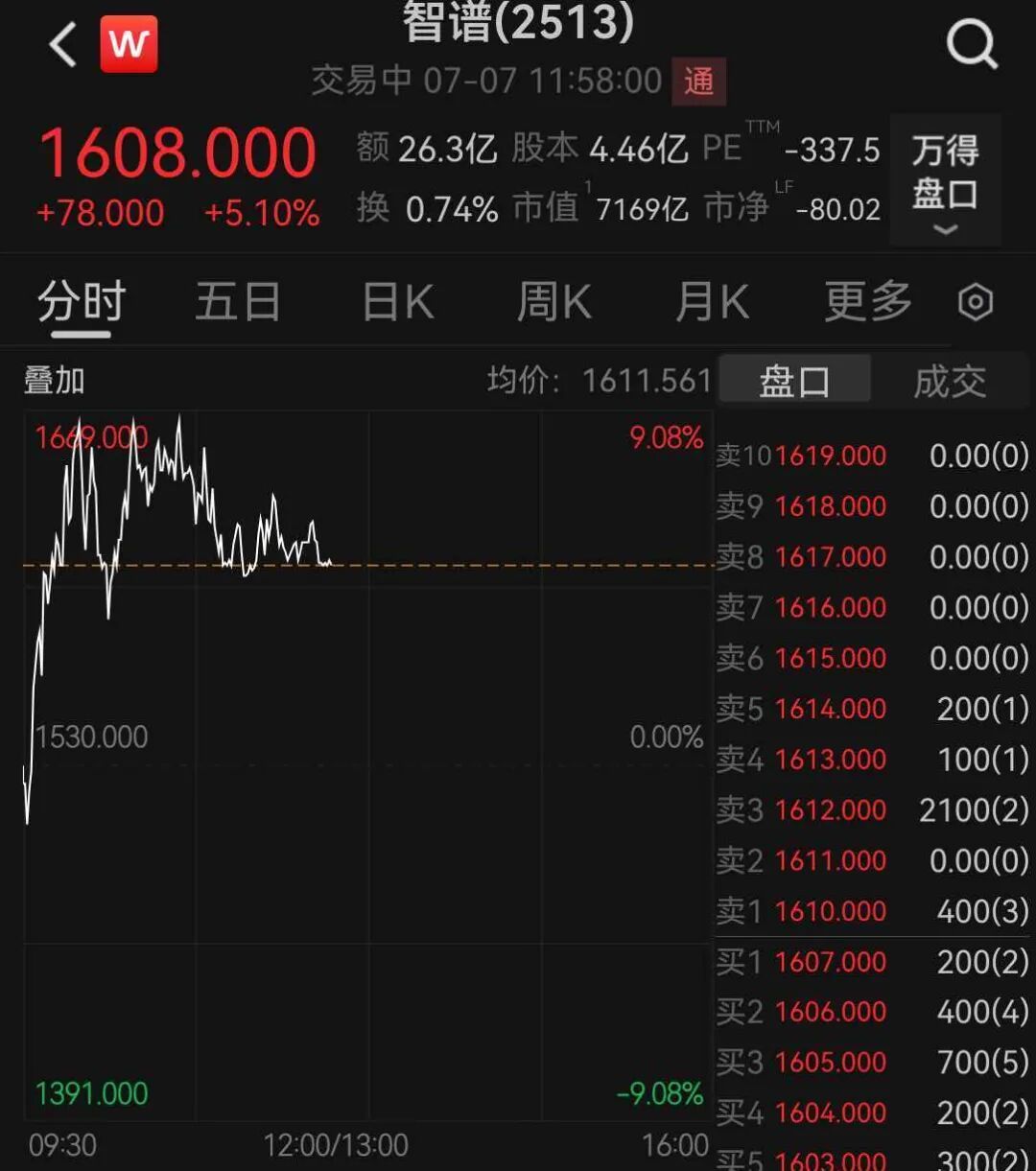Switch to the 成交 panel
The width and height of the screenshot is (1036, 1171).
click(950, 382)
